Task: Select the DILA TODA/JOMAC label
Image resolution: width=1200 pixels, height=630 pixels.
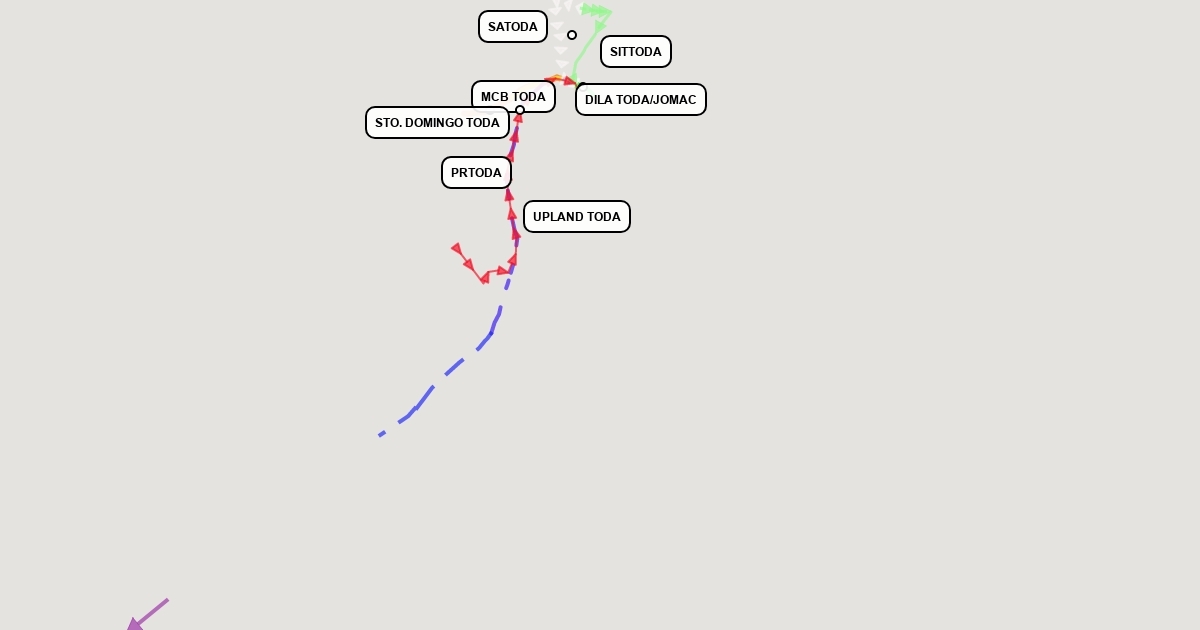Action: 640,100
